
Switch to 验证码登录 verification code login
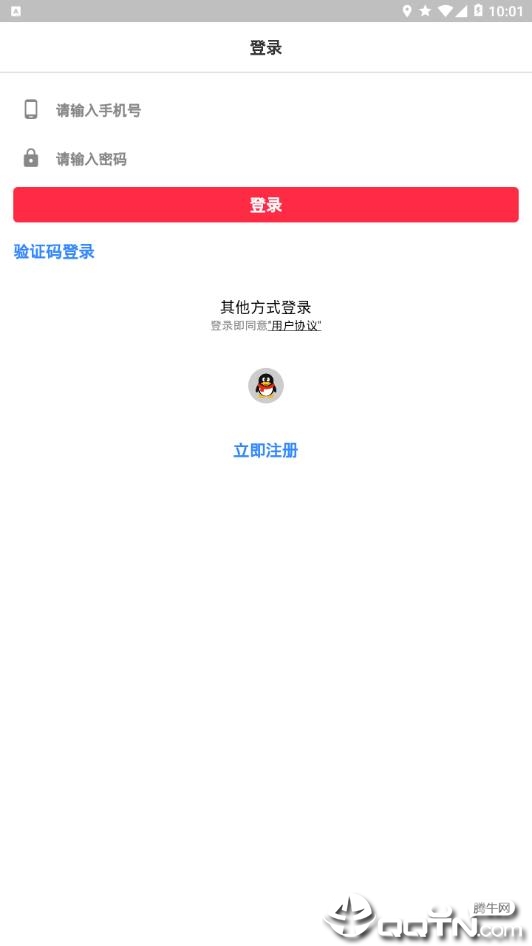point(54,252)
